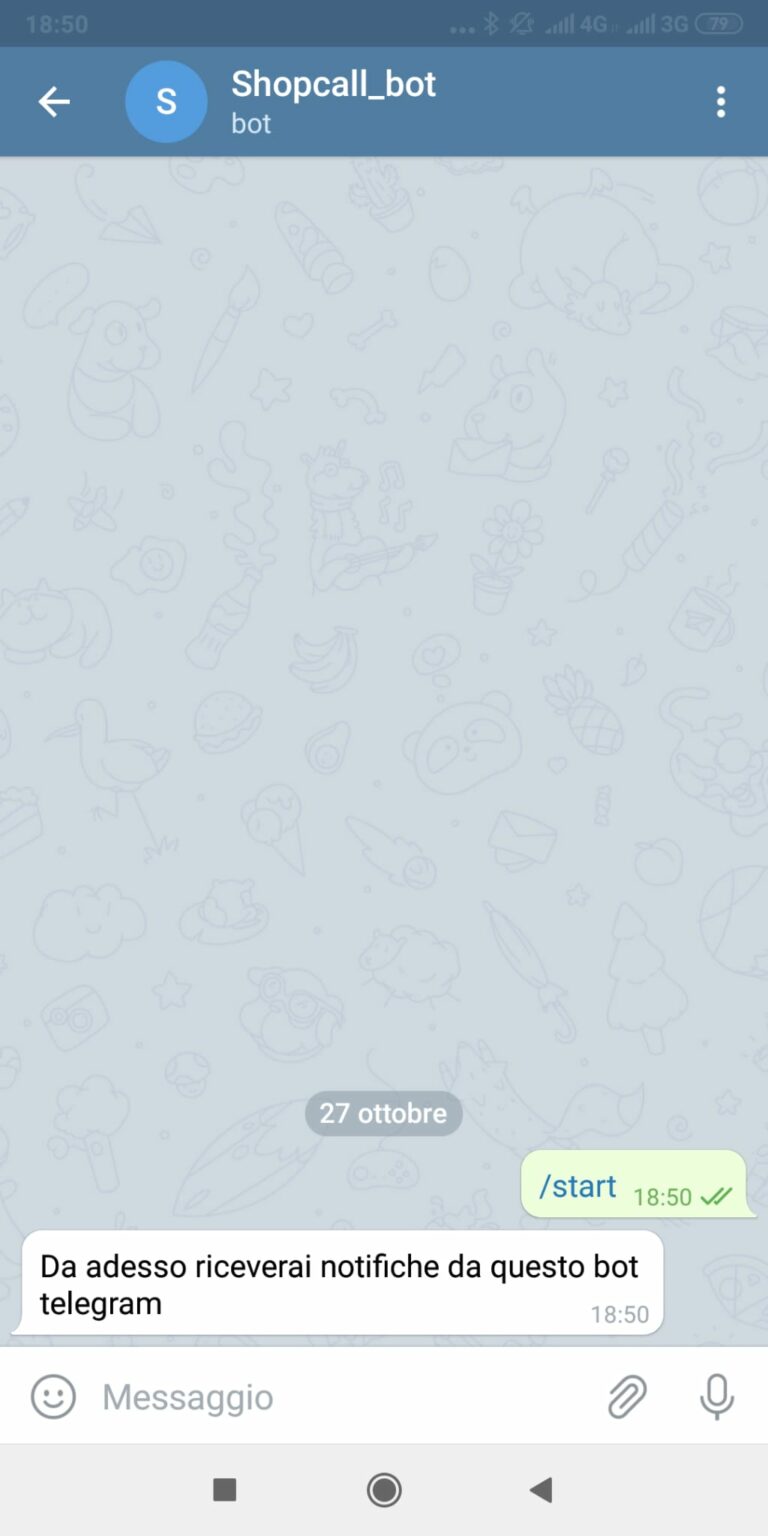Open the emoji picker
Image resolution: width=768 pixels, height=1536 pixels.
tap(53, 1396)
